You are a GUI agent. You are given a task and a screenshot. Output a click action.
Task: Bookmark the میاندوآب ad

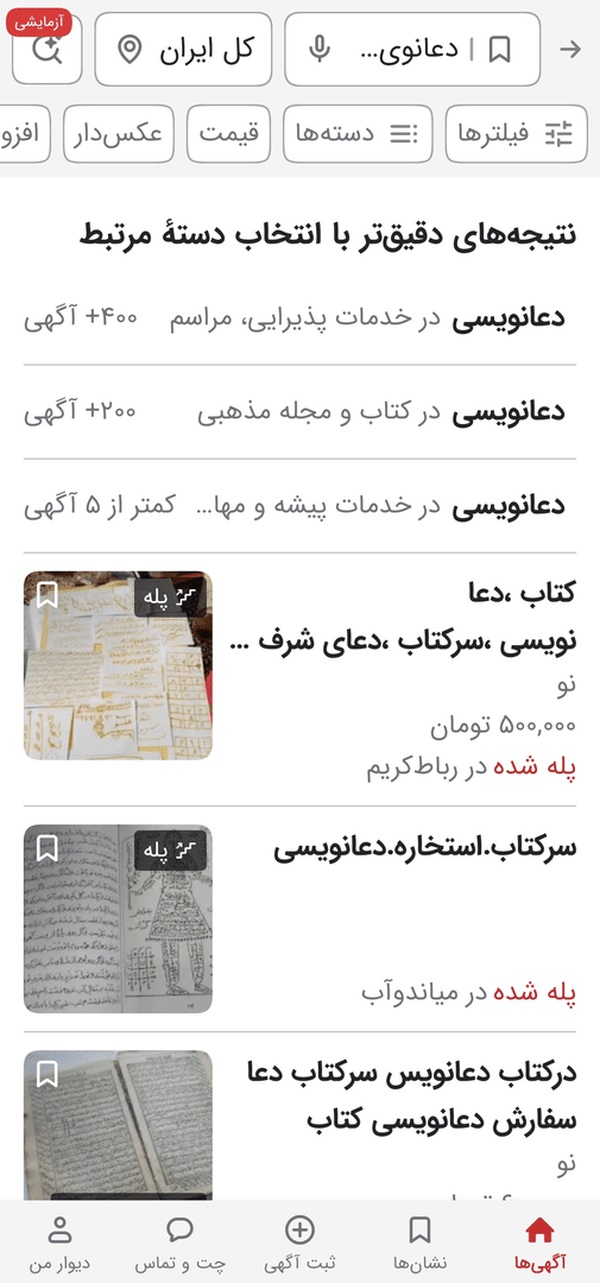(46, 849)
